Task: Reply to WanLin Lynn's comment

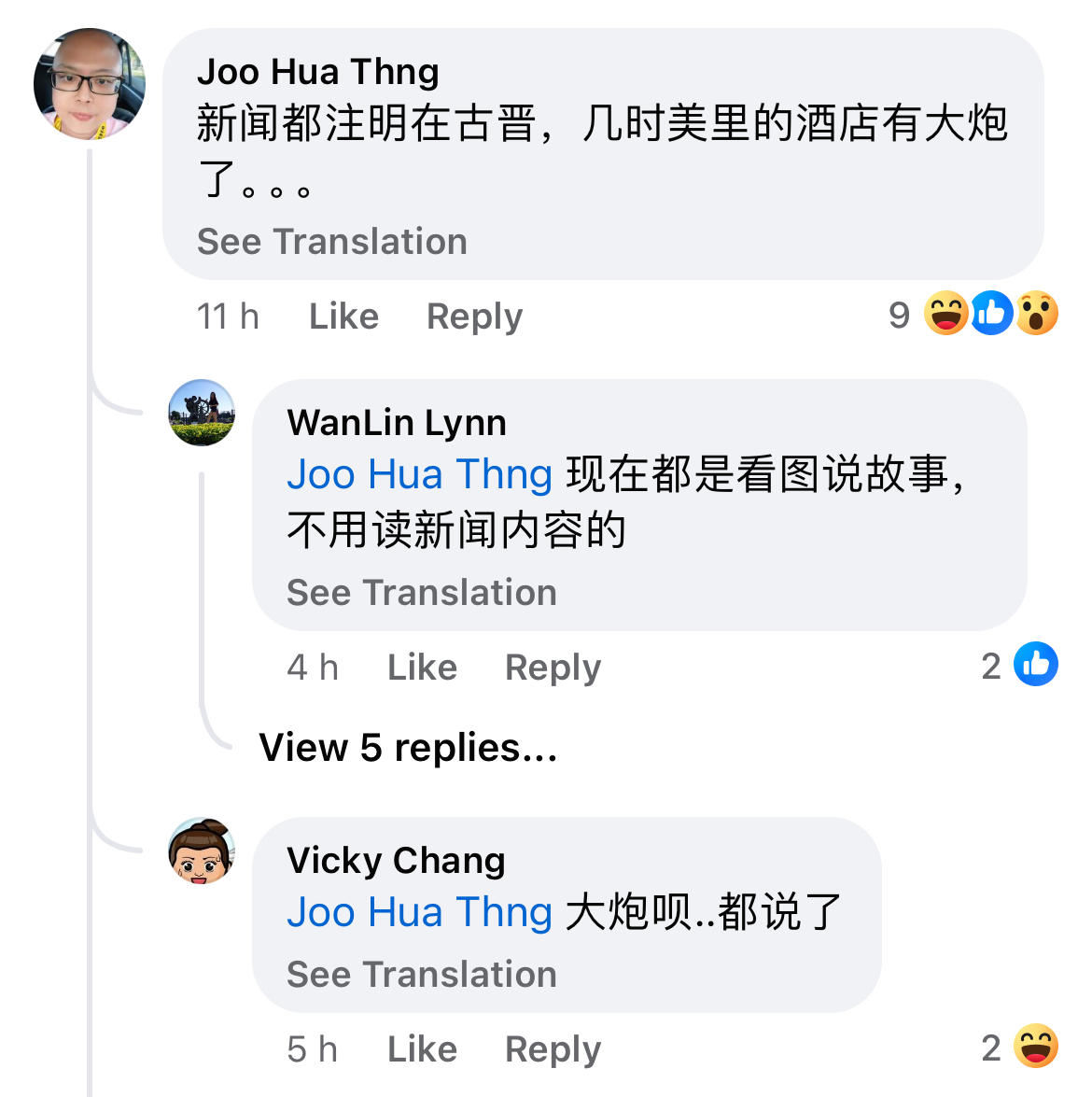Action: tap(553, 668)
